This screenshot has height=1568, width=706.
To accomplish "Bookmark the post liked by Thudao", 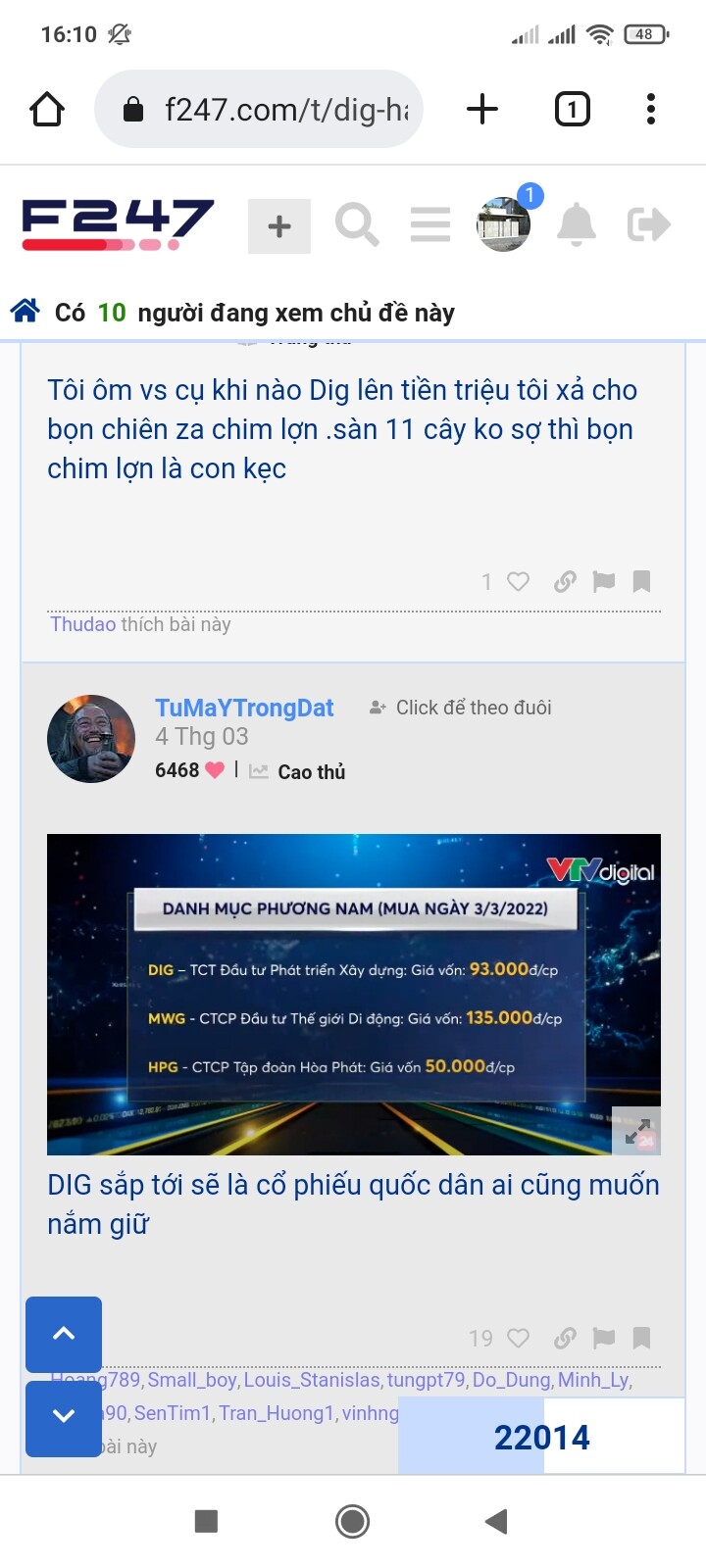I will click(641, 582).
